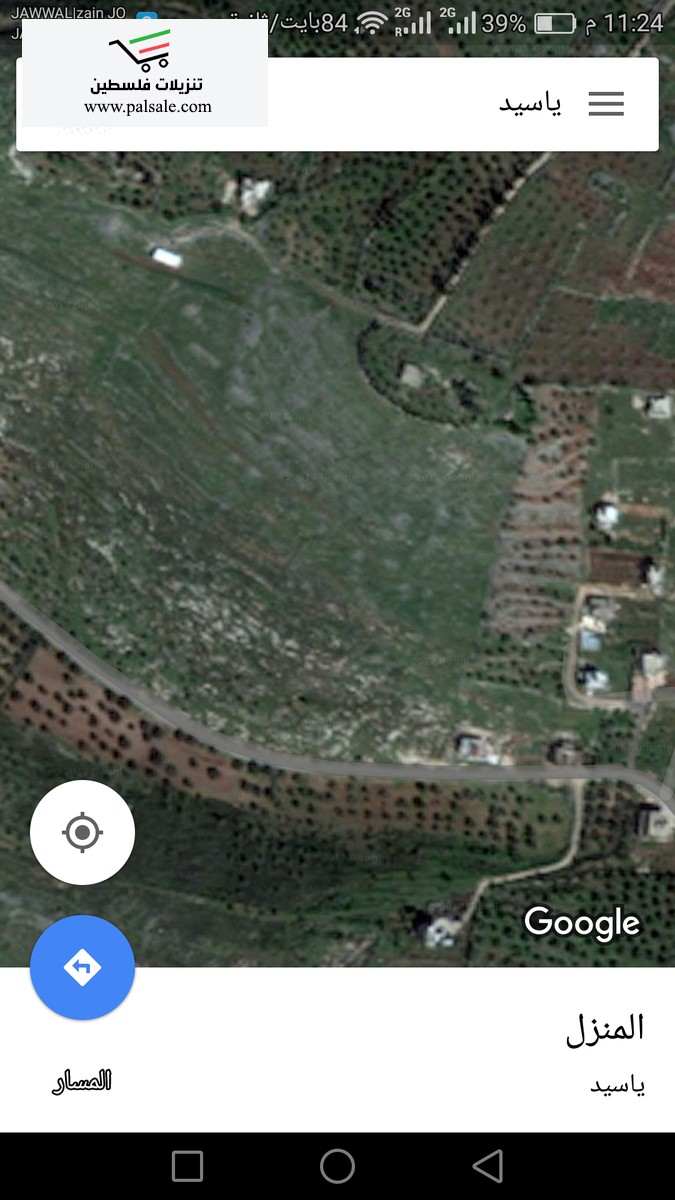The height and width of the screenshot is (1200, 675).
Task: Go back using the system back button
Action: coord(487,1166)
